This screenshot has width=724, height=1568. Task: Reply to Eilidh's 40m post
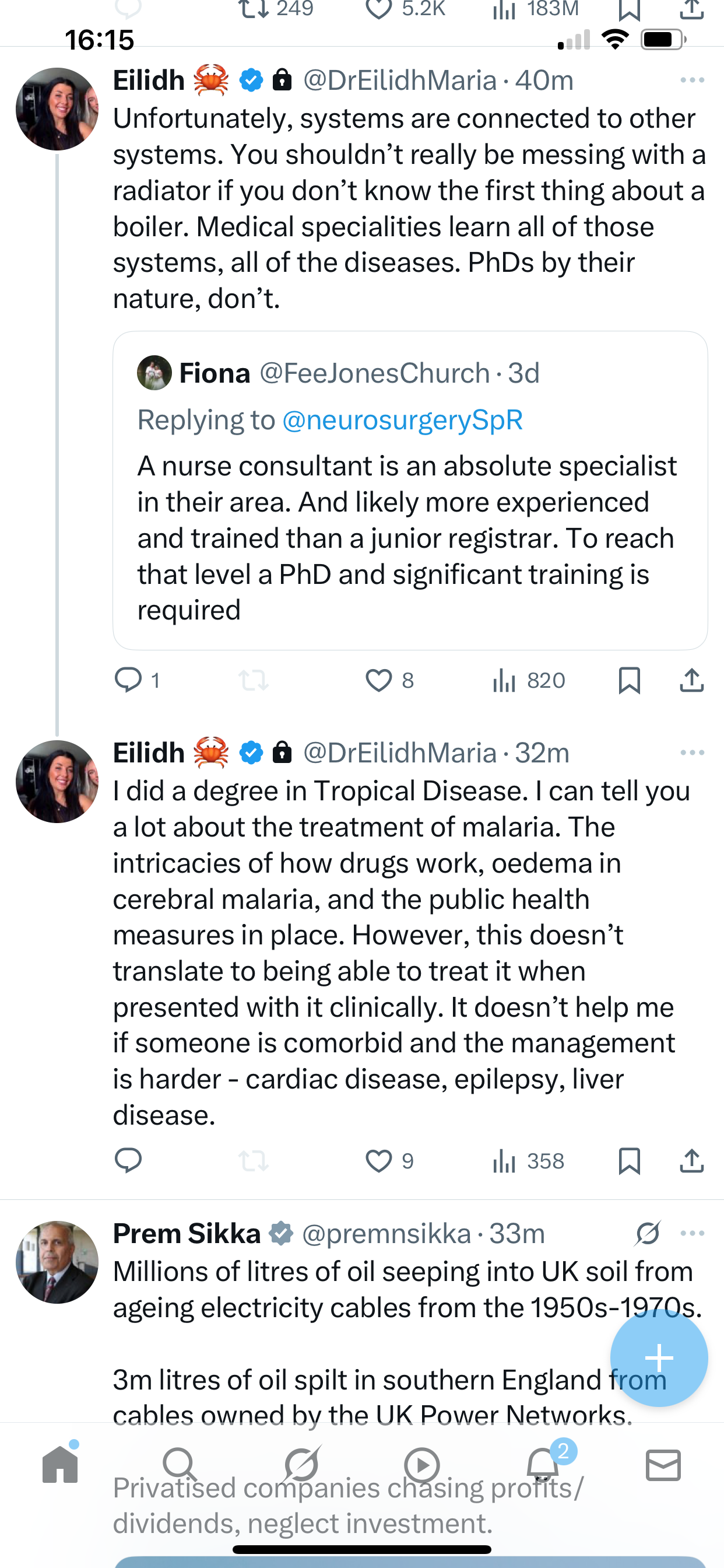(x=128, y=681)
